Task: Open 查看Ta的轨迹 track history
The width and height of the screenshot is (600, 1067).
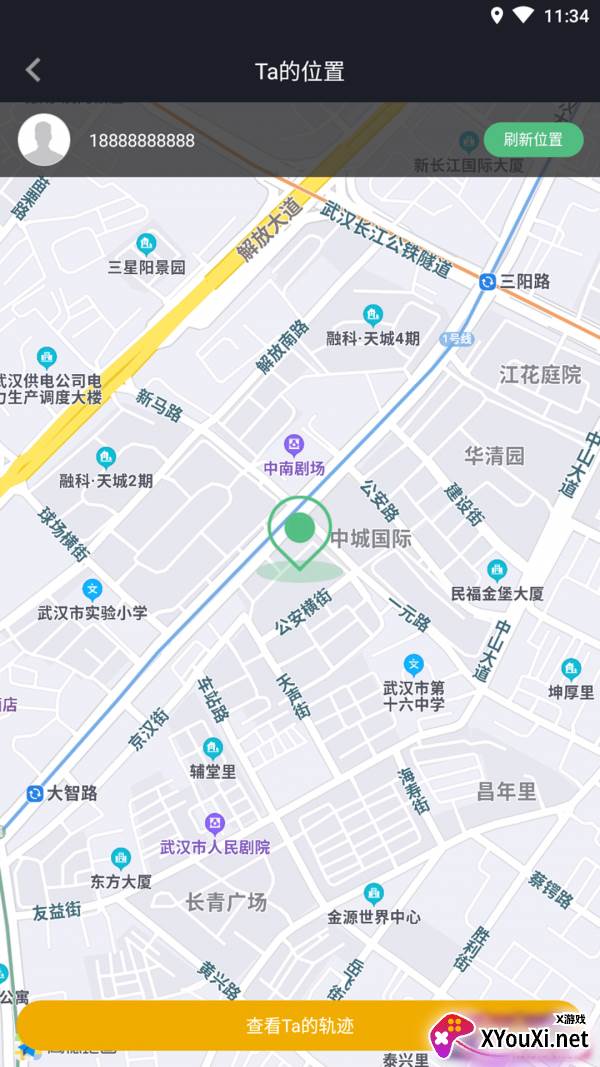Action: point(300,1026)
